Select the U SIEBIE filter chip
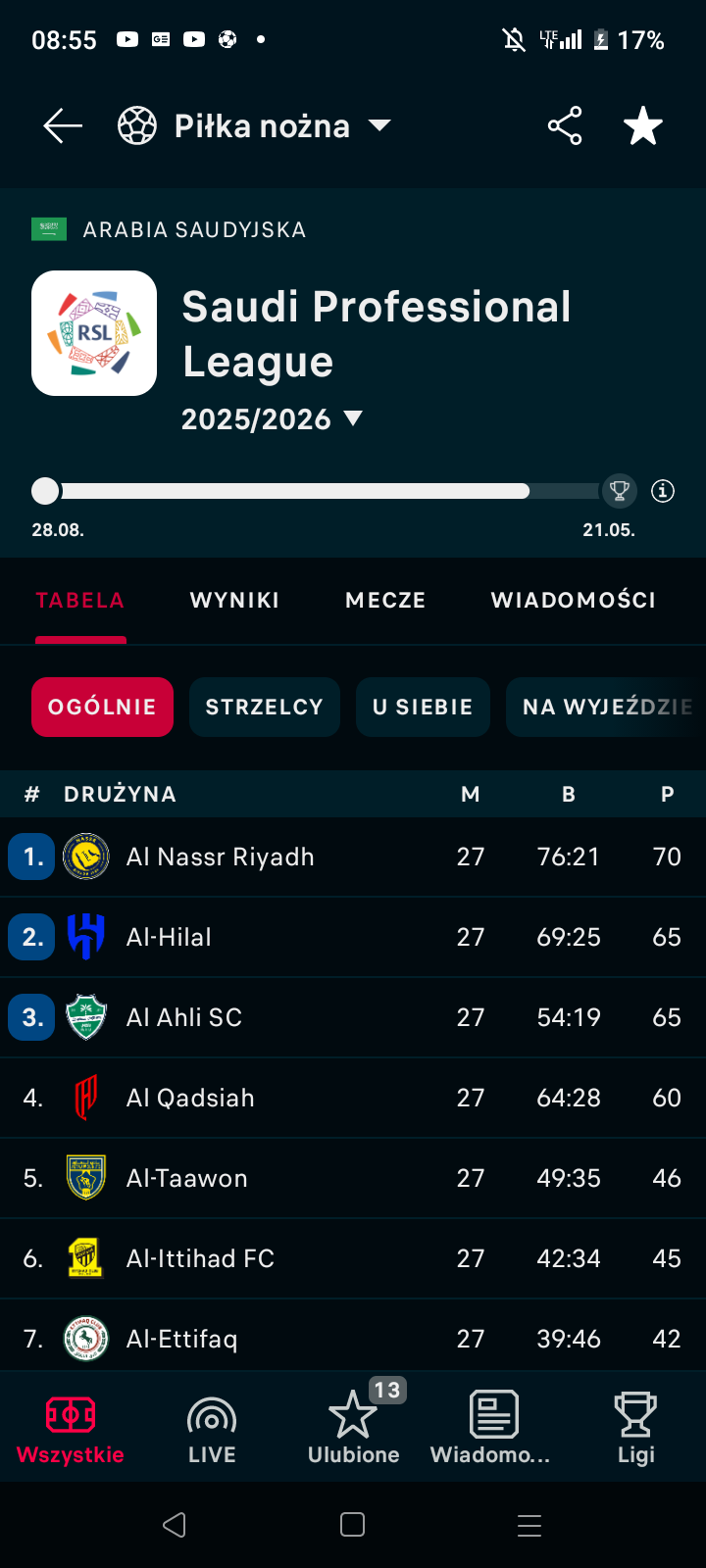The image size is (706, 1568). [423, 708]
